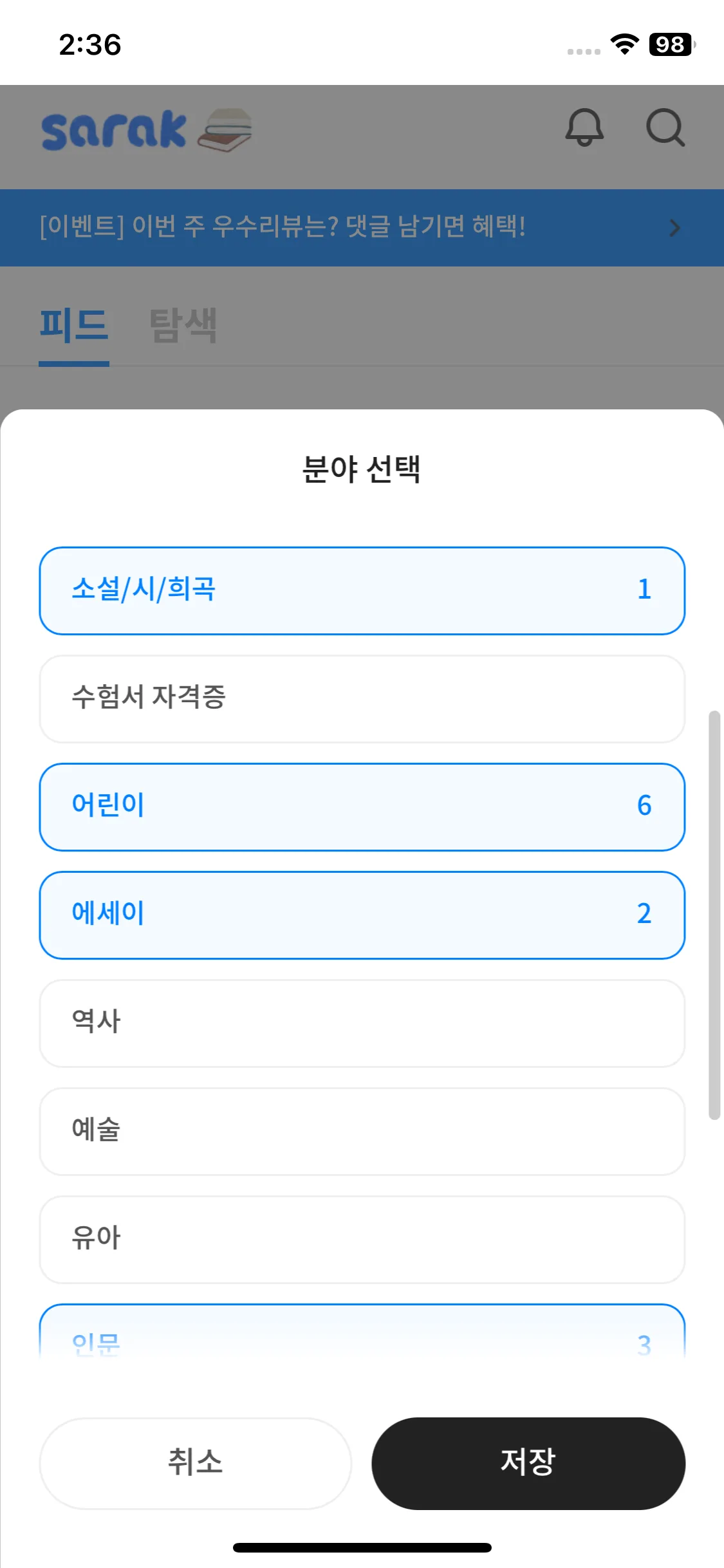724x1568 pixels.
Task: Choose the 예술 category
Action: [x=362, y=1131]
